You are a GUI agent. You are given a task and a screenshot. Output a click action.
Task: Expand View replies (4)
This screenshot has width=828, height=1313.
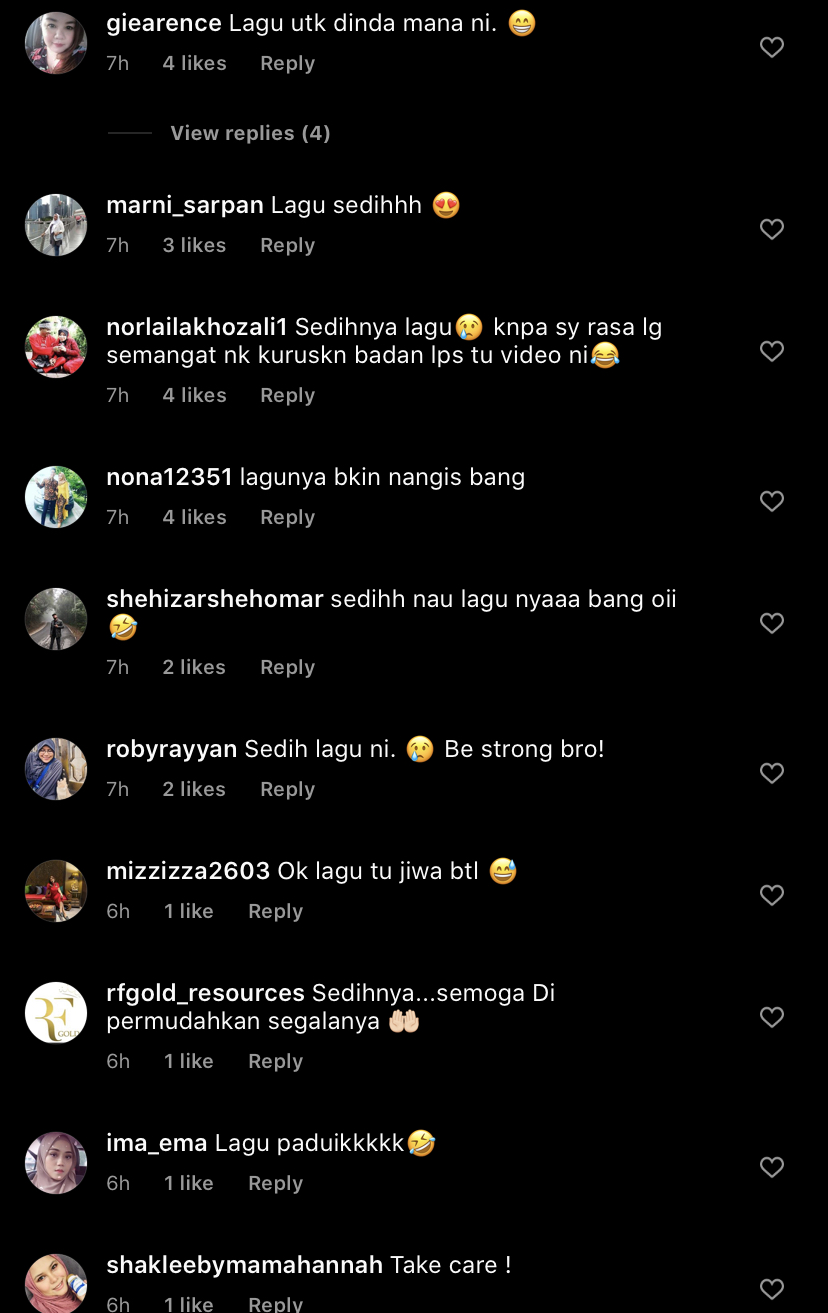[250, 133]
